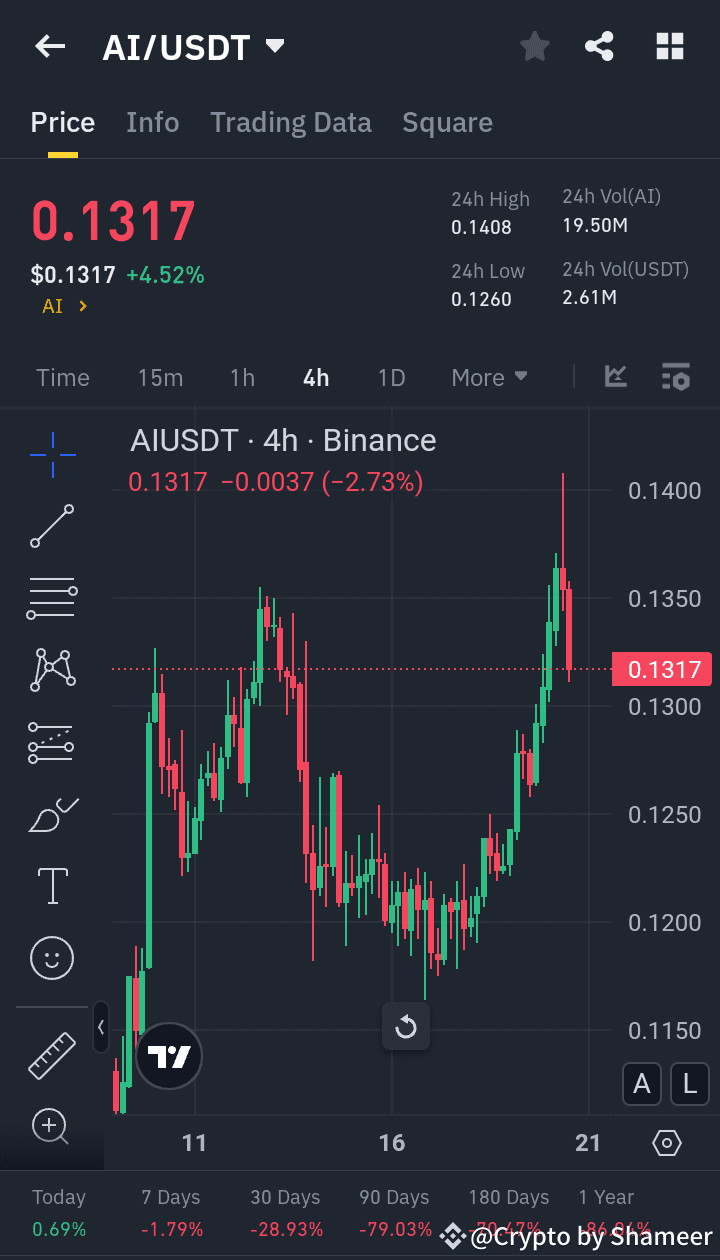Select the emoji sticker tool
The image size is (720, 1260).
point(51,957)
